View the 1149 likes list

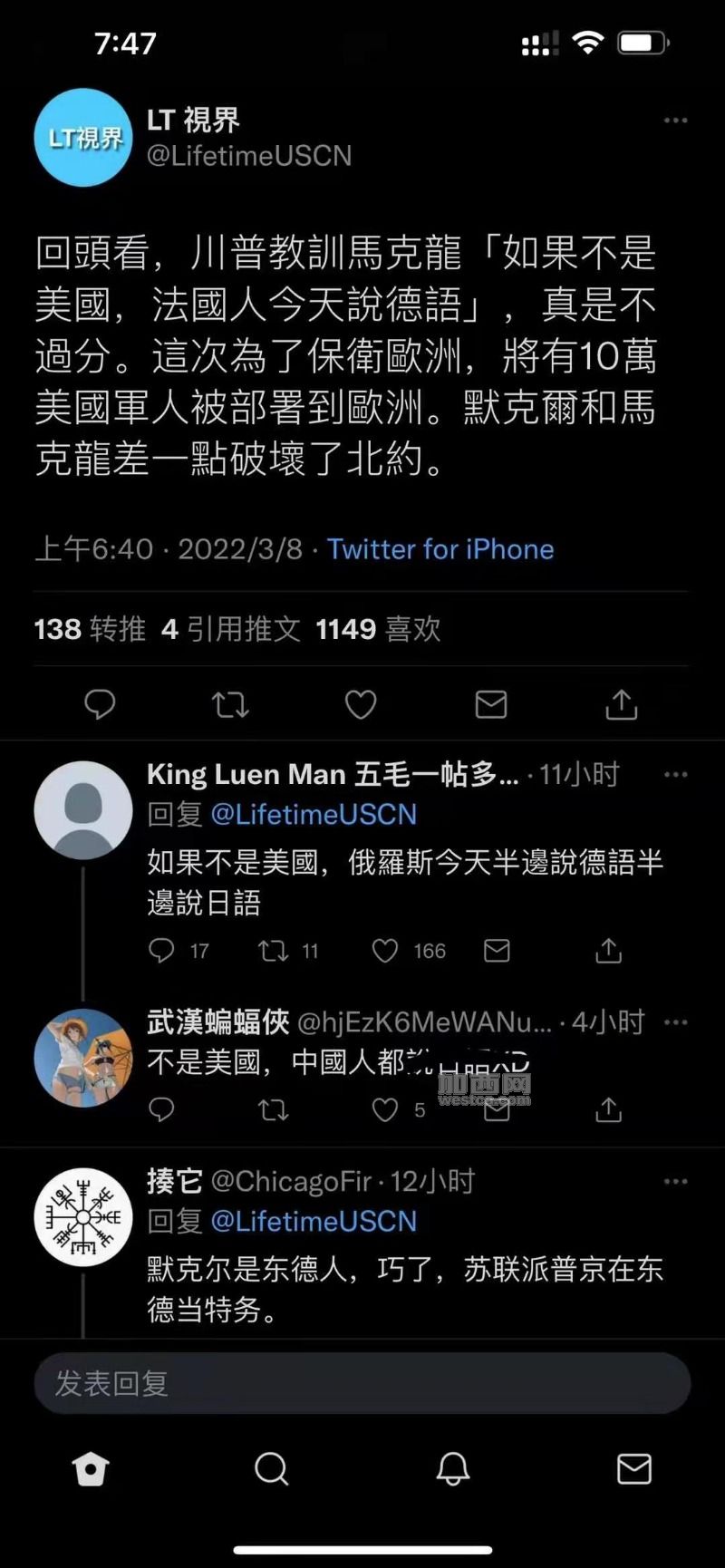tap(378, 629)
